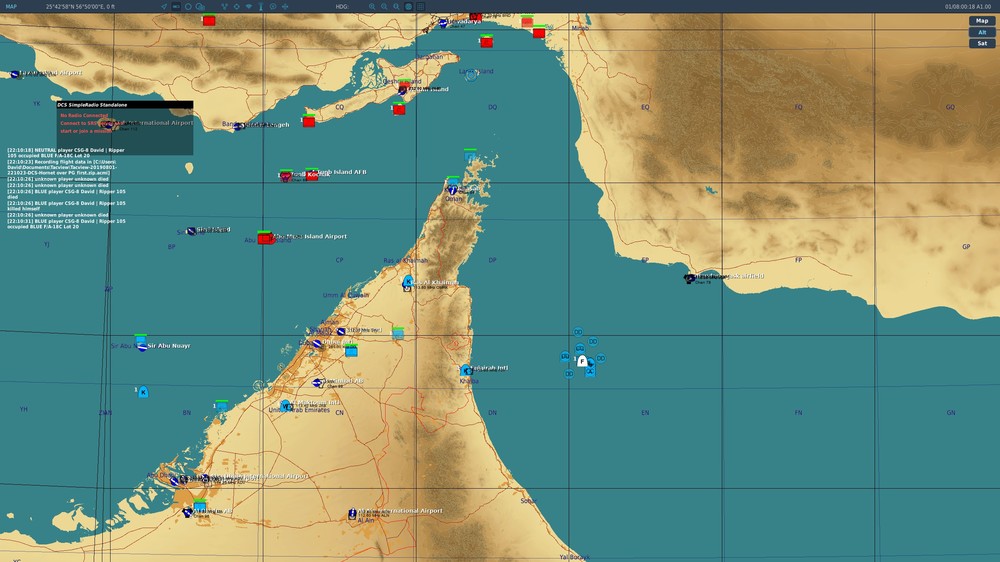Zoom out with the minus magnifier
This screenshot has width=1000, height=562.
(x=384, y=6)
